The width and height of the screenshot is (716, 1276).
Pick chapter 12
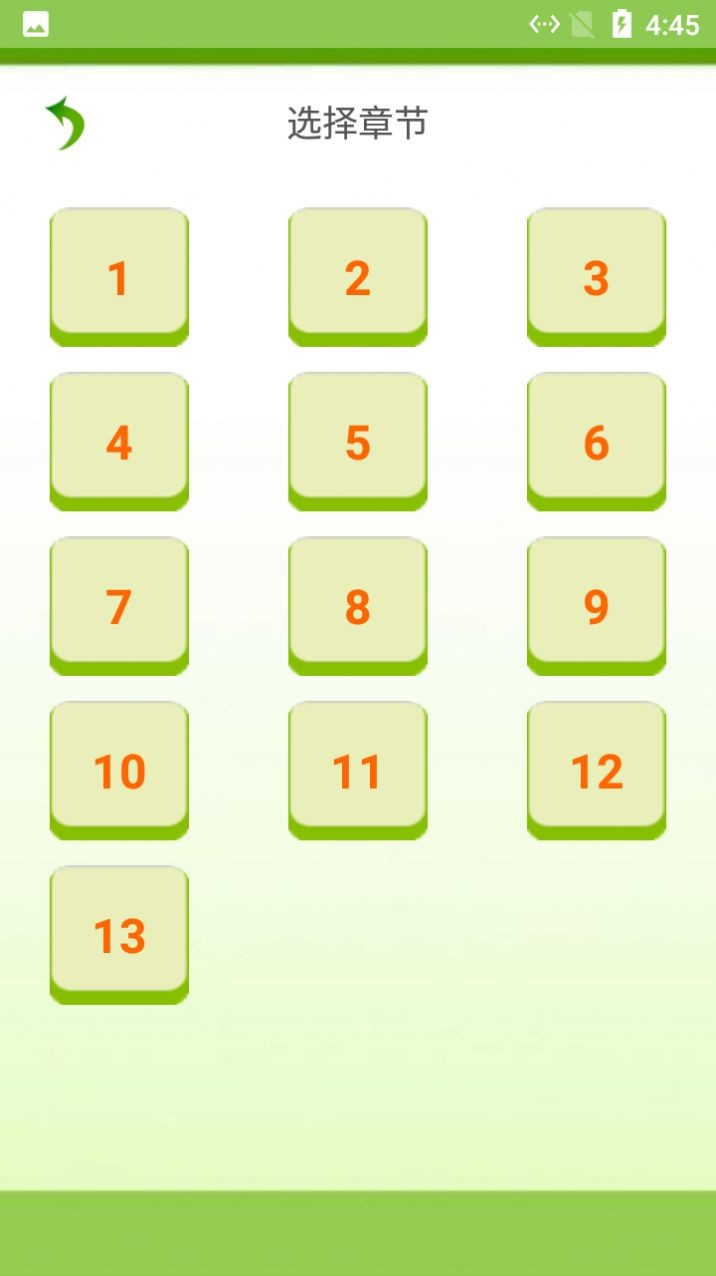pos(596,770)
